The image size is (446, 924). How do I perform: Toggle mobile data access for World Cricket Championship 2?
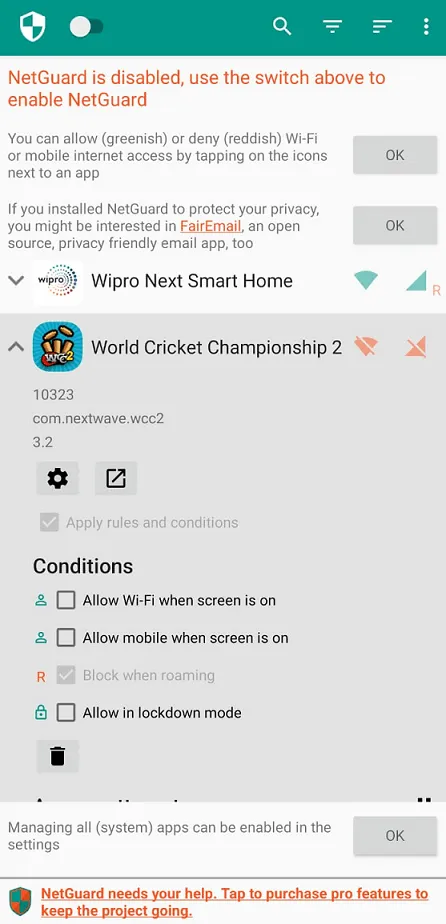point(416,347)
